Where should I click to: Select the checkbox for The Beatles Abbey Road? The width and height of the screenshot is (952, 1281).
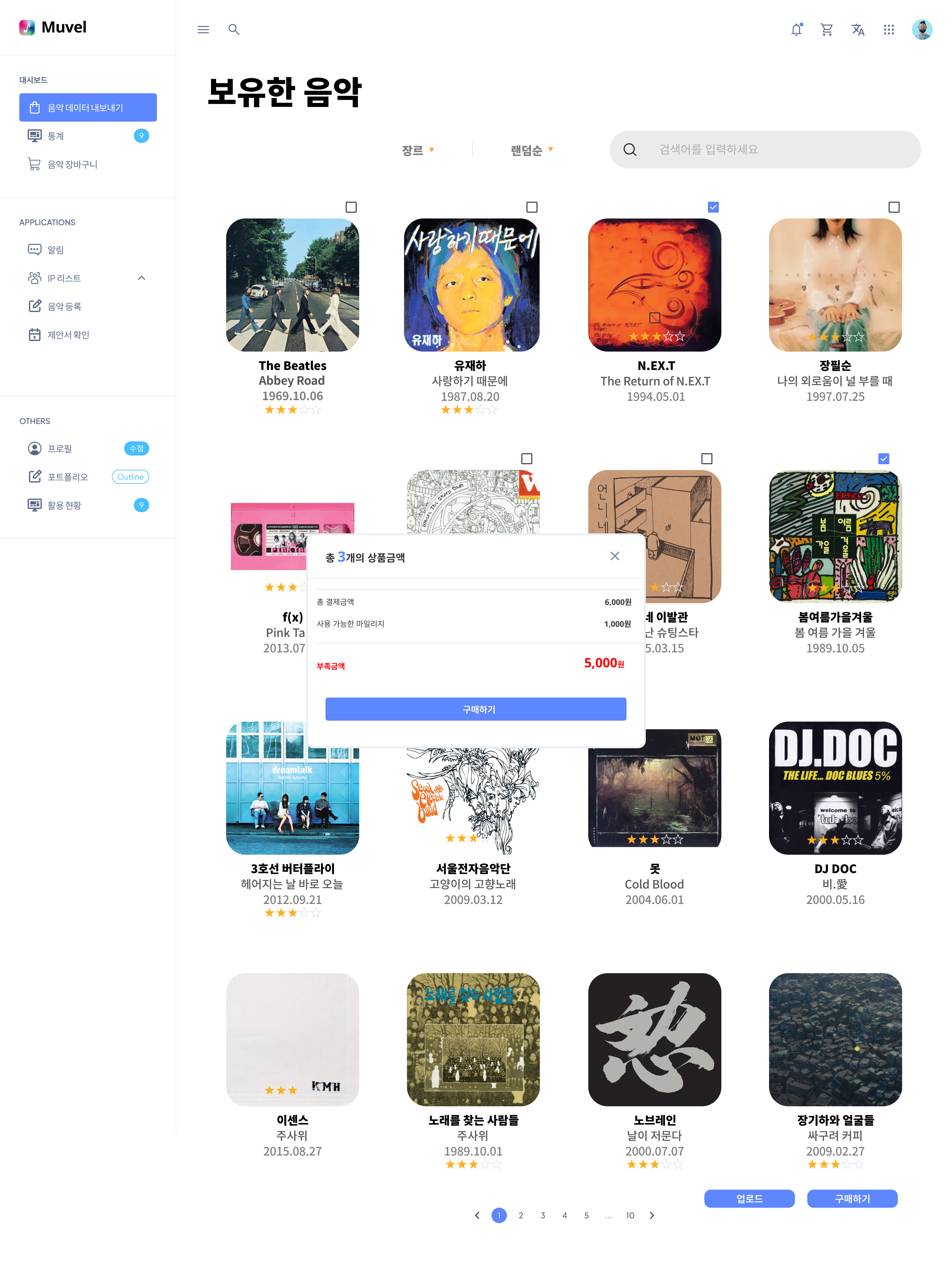pyautogui.click(x=351, y=207)
